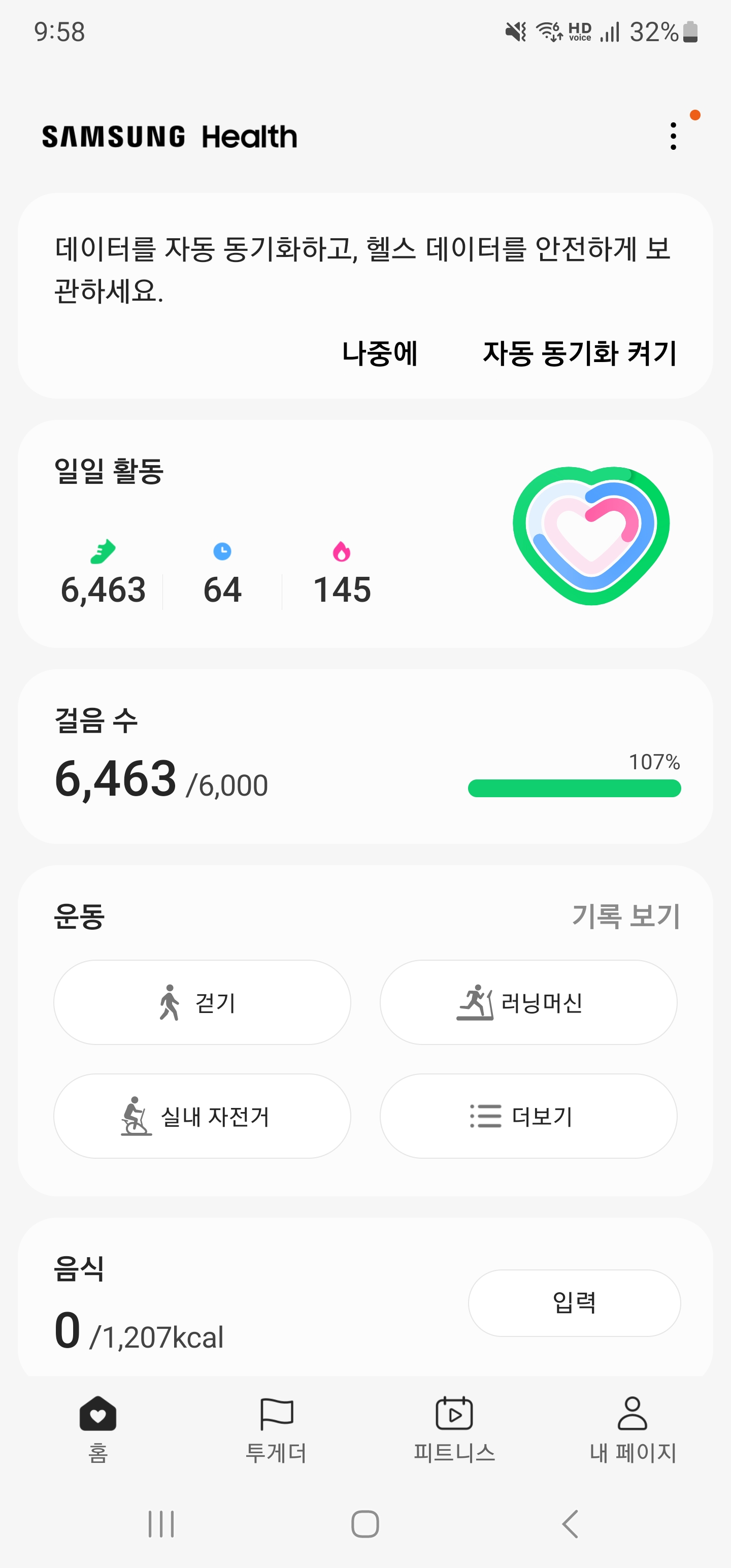Screen dimensions: 731x1568
Task: Tap 입력 to log food
Action: 574,1302
